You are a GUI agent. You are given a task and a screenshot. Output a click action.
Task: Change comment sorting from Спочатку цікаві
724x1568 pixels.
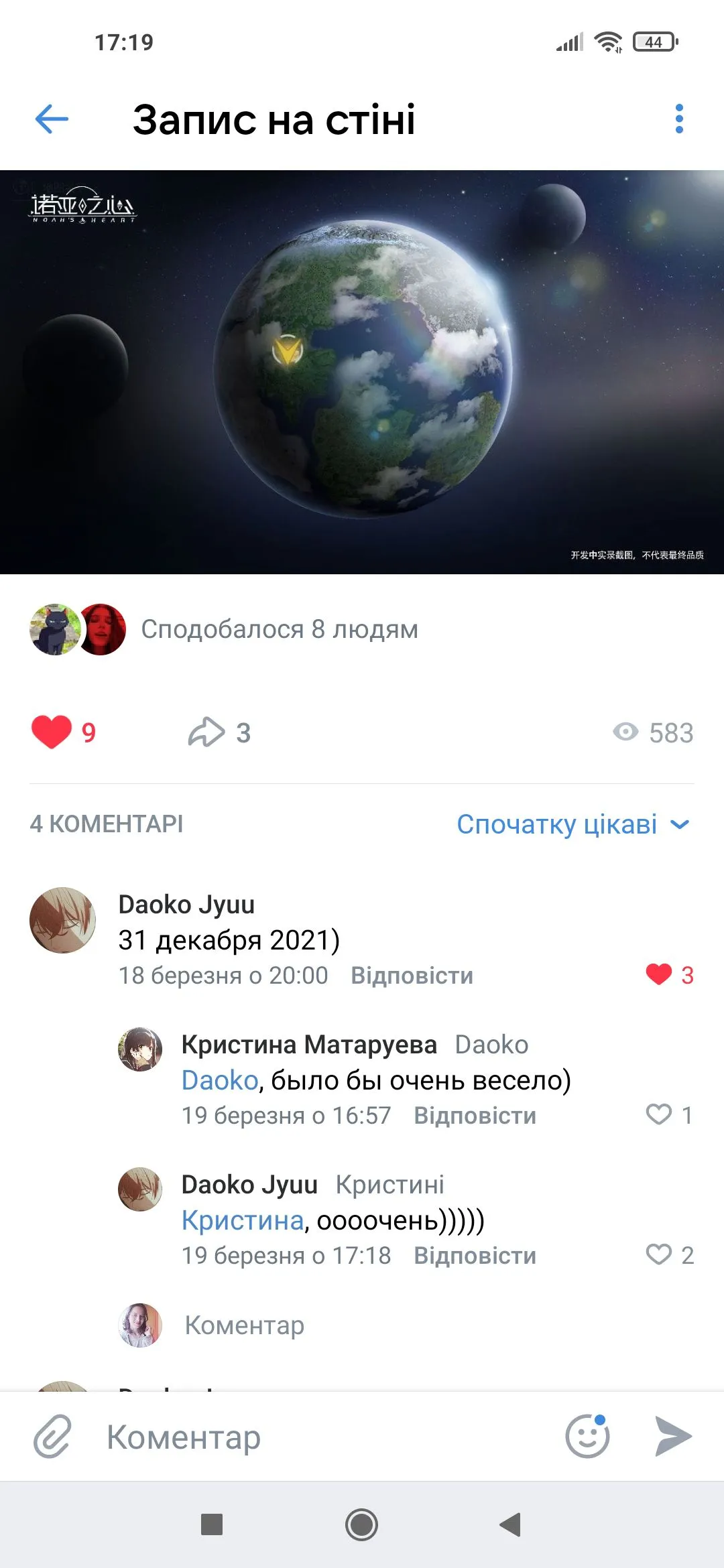pos(572,824)
